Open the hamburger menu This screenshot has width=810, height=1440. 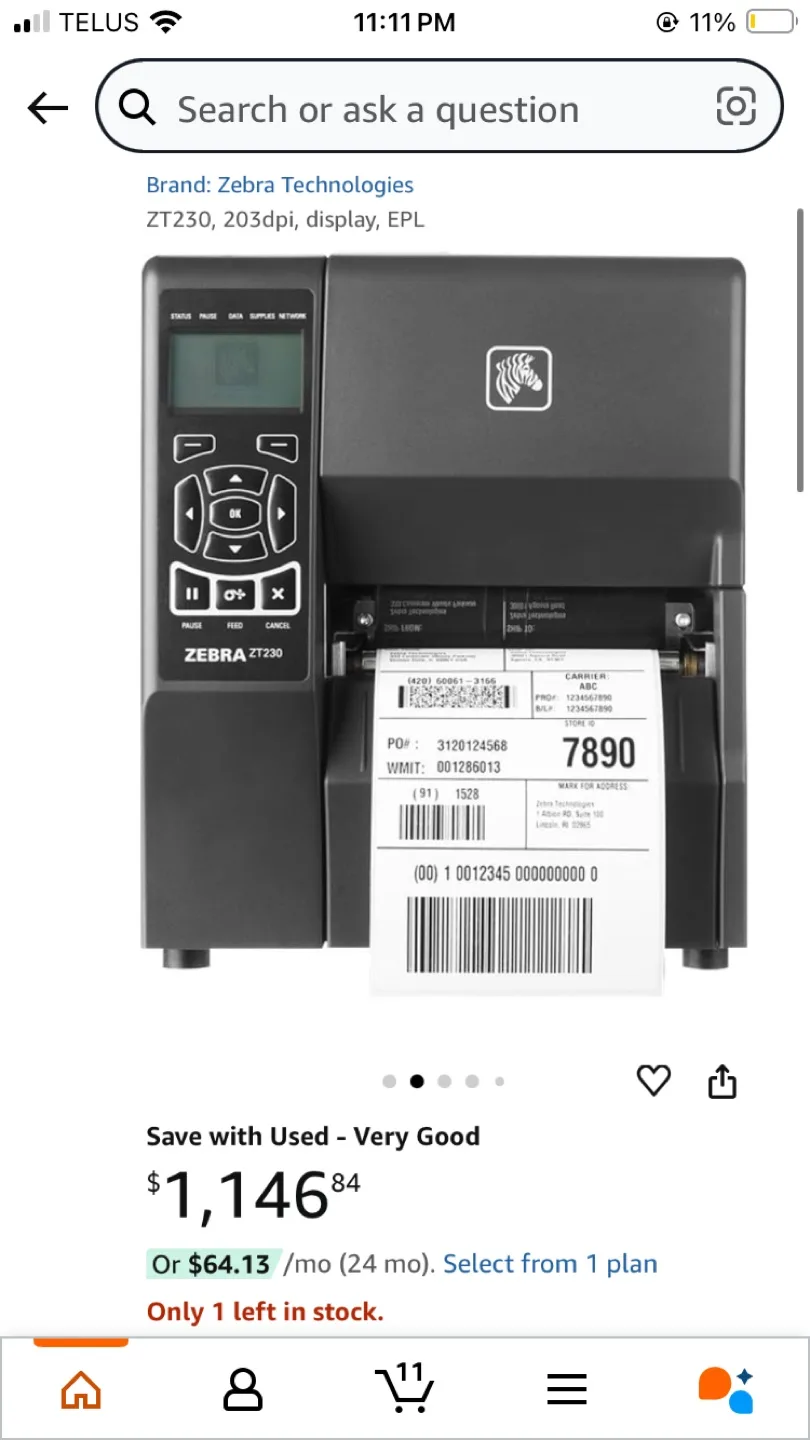coord(566,1387)
